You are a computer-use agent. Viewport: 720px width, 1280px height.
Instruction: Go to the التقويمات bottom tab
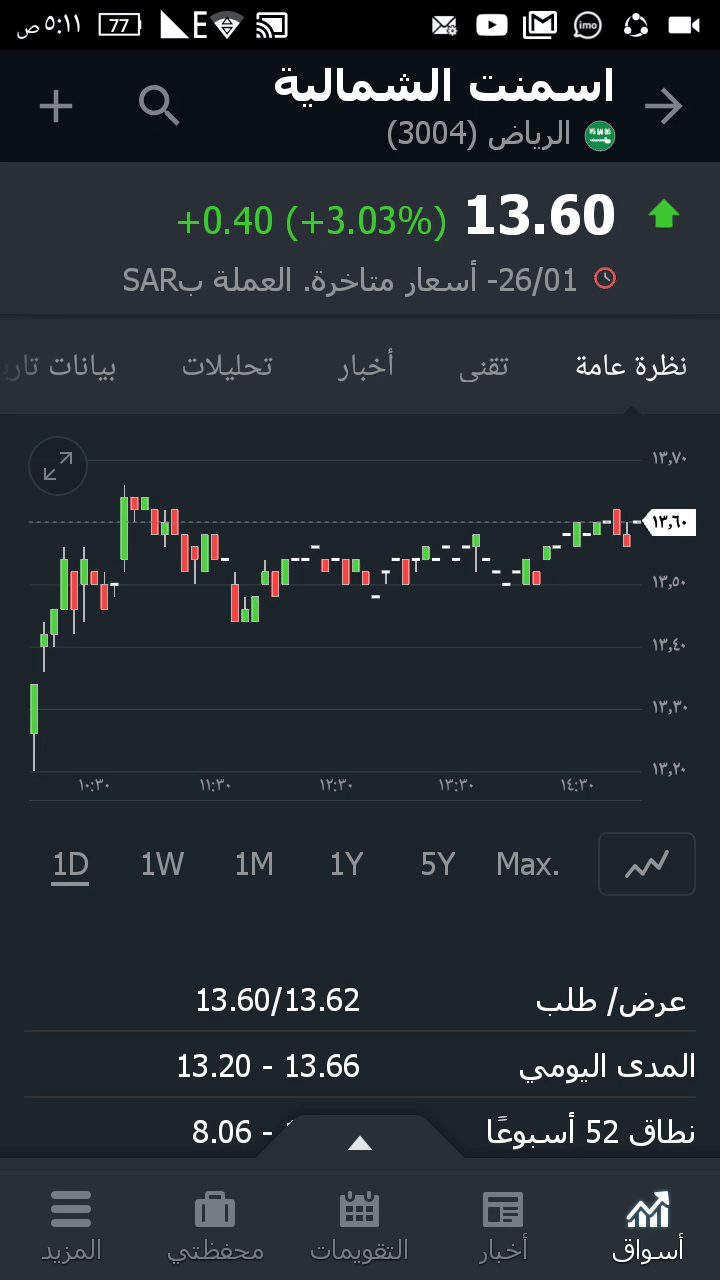pyautogui.click(x=359, y=1225)
